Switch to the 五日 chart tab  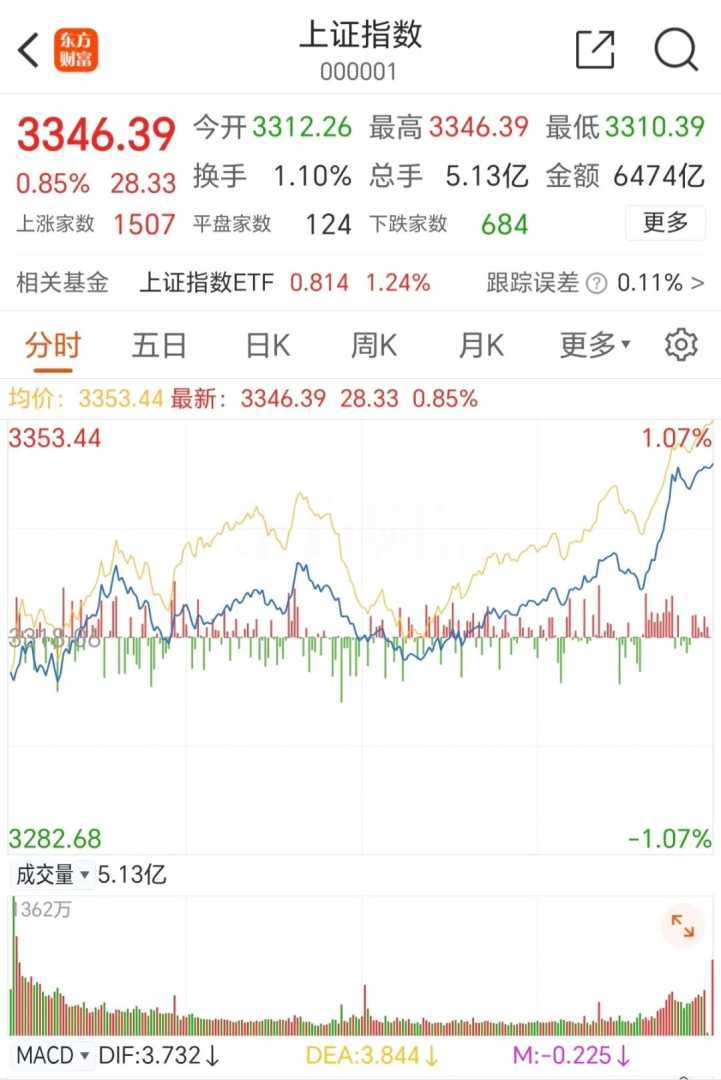click(x=160, y=346)
